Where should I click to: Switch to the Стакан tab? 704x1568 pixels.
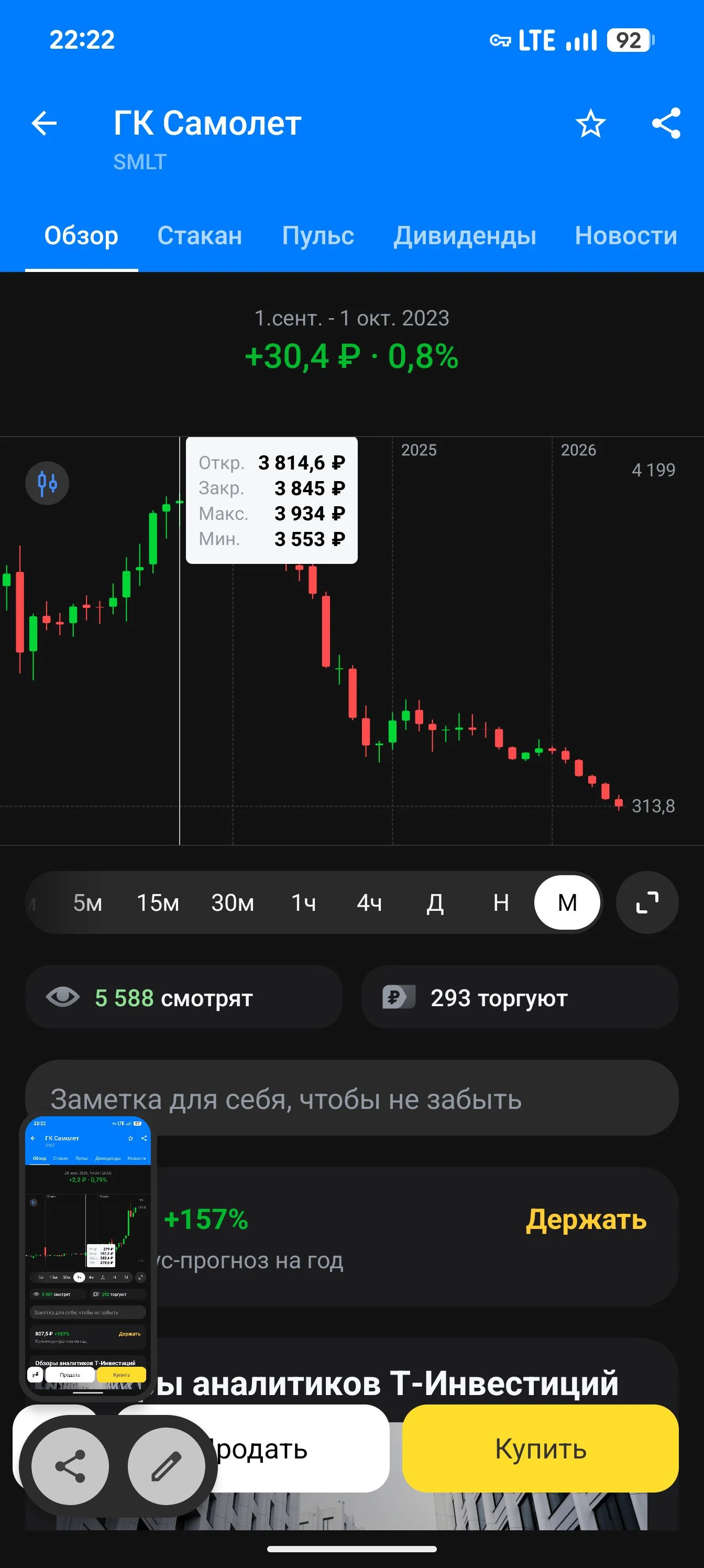200,235
